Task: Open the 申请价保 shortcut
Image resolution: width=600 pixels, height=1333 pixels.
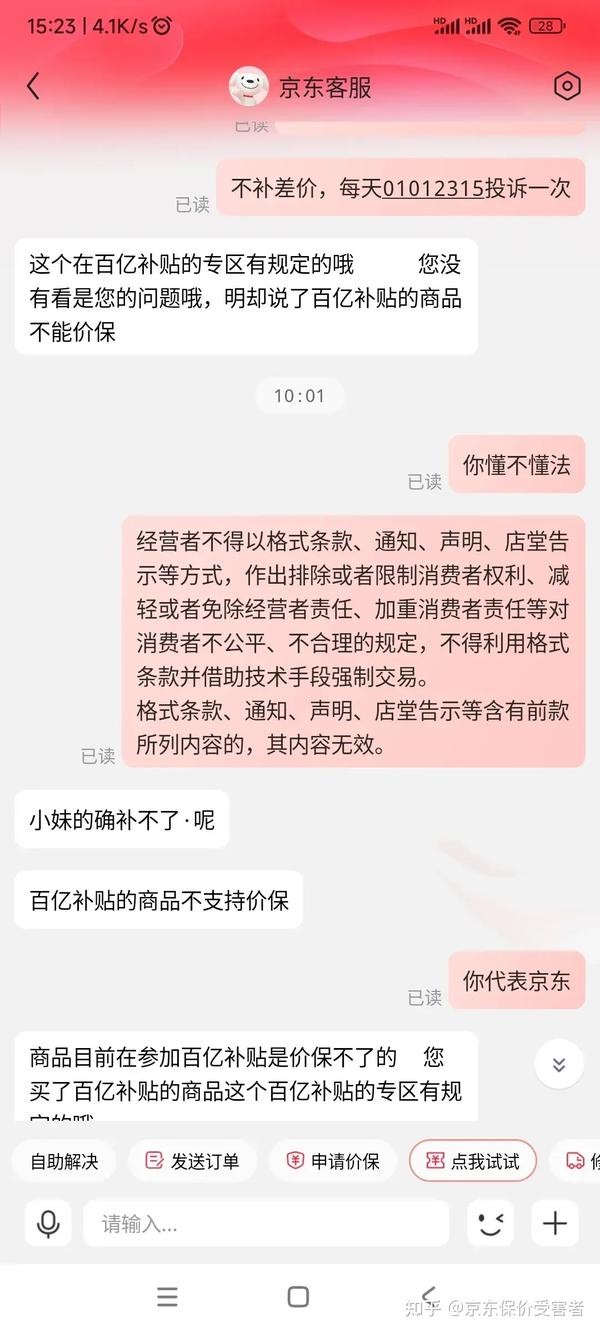Action: coord(333,1161)
